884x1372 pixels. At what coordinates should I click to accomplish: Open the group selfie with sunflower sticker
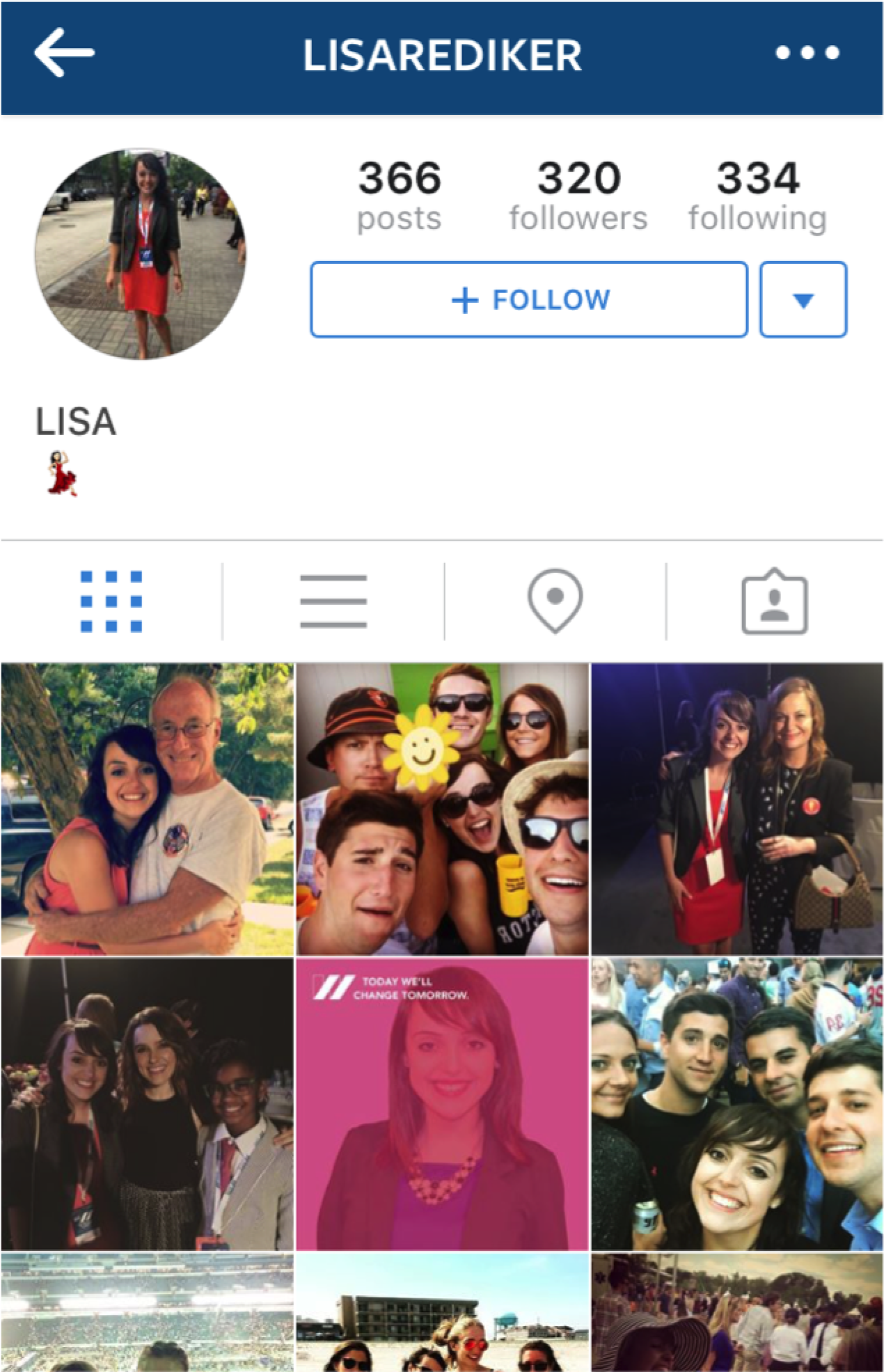coord(442,809)
